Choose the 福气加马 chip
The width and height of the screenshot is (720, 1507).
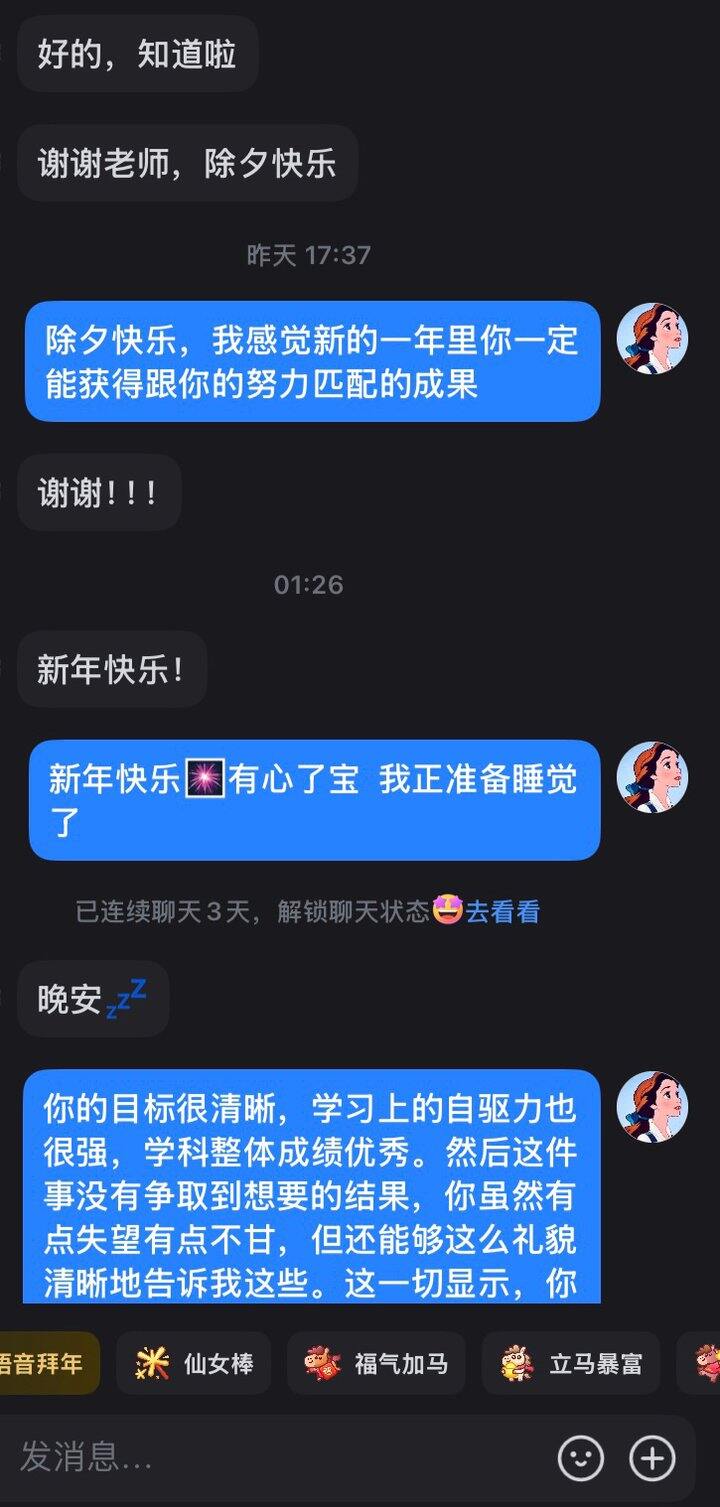click(x=376, y=1364)
